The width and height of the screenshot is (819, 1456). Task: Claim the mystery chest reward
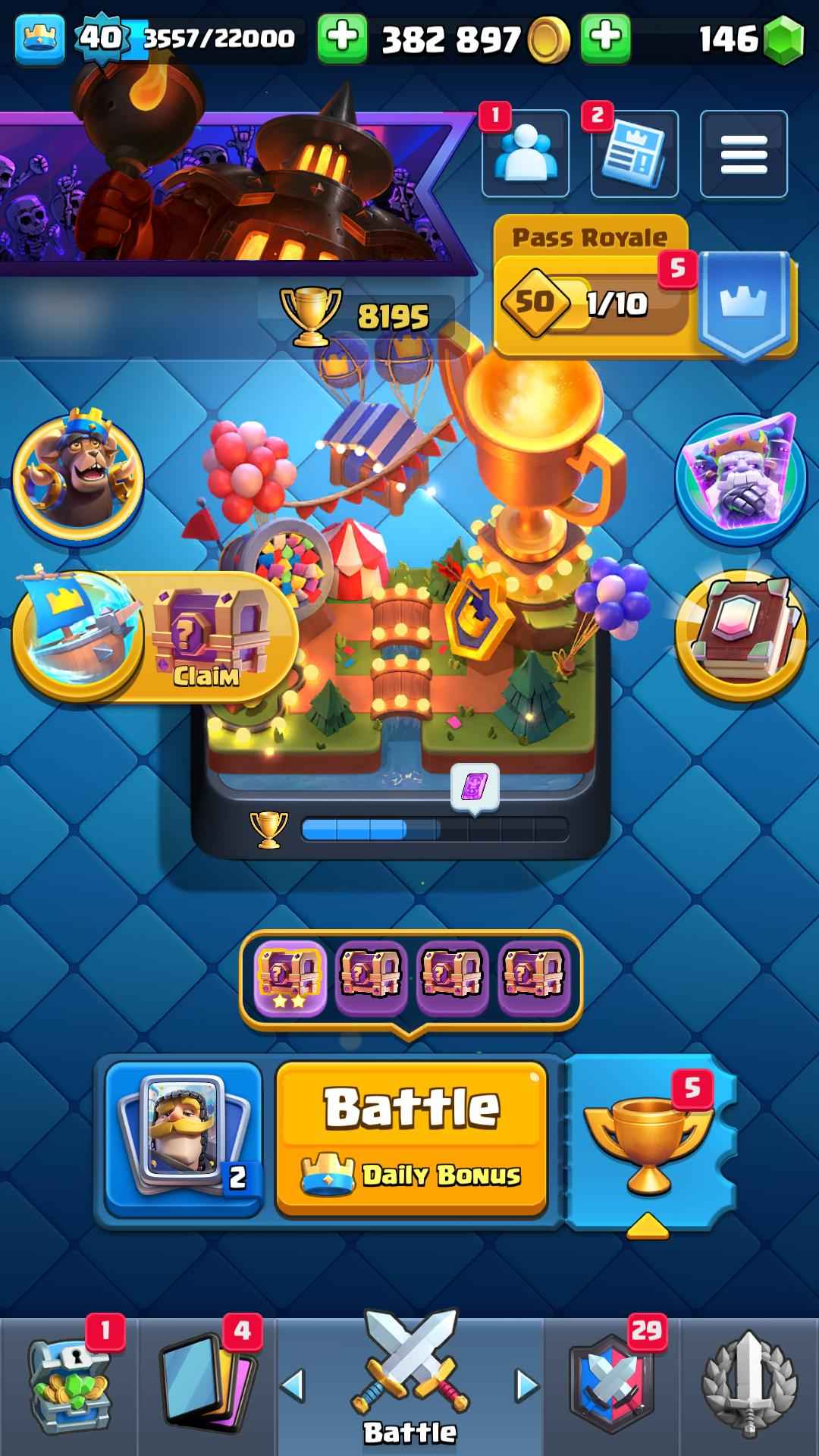[205, 637]
